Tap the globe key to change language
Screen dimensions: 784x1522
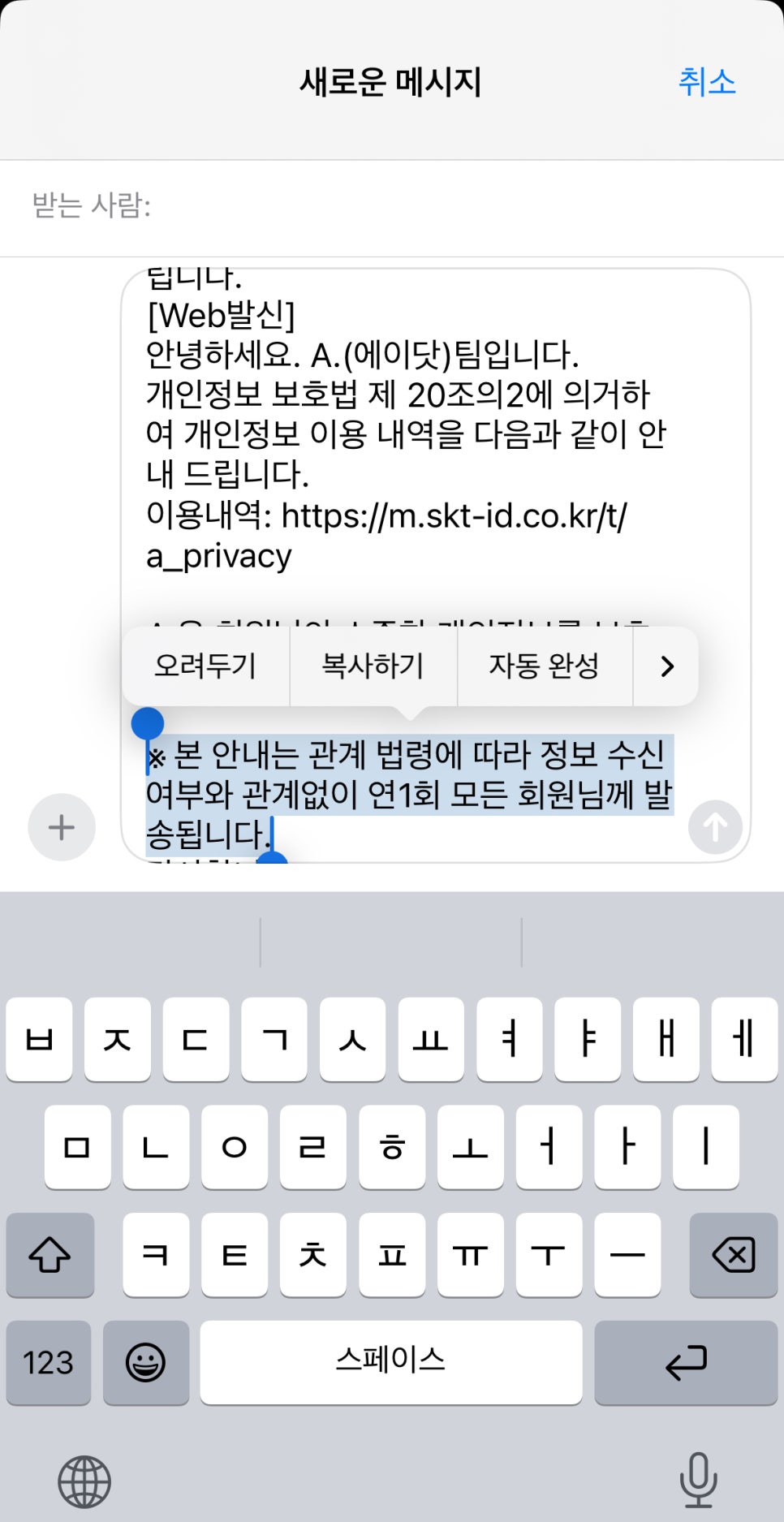(84, 1481)
